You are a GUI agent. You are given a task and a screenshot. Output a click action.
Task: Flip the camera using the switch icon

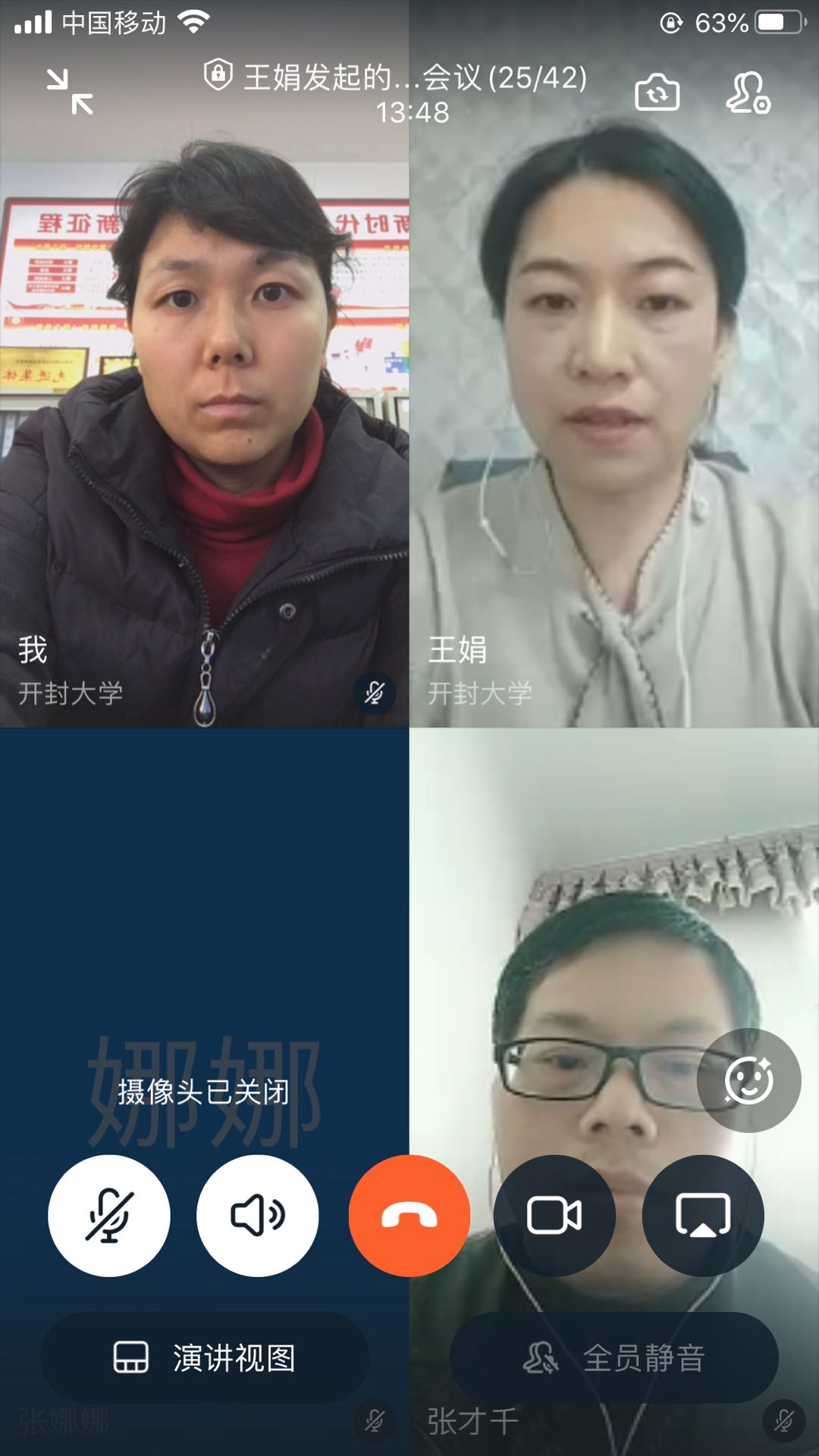coord(657,93)
